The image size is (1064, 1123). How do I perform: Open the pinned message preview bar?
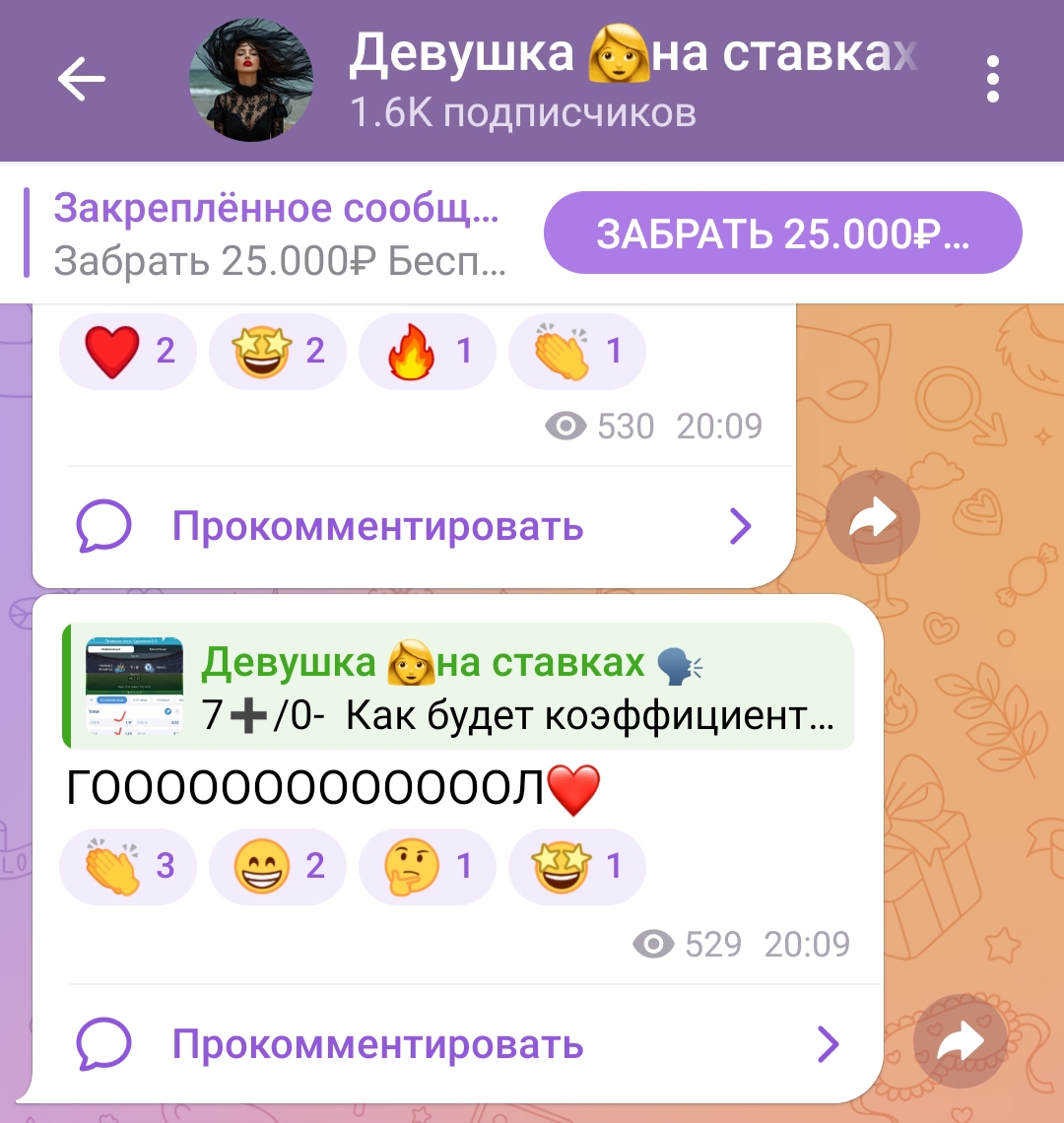[x=276, y=232]
